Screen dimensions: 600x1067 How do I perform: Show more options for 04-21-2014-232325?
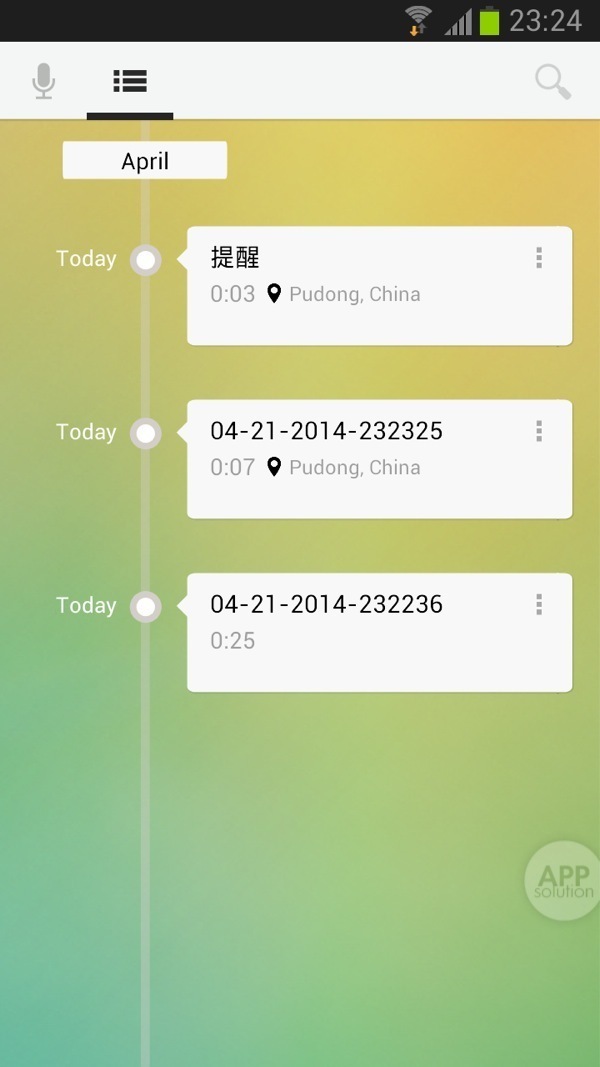pyautogui.click(x=539, y=431)
